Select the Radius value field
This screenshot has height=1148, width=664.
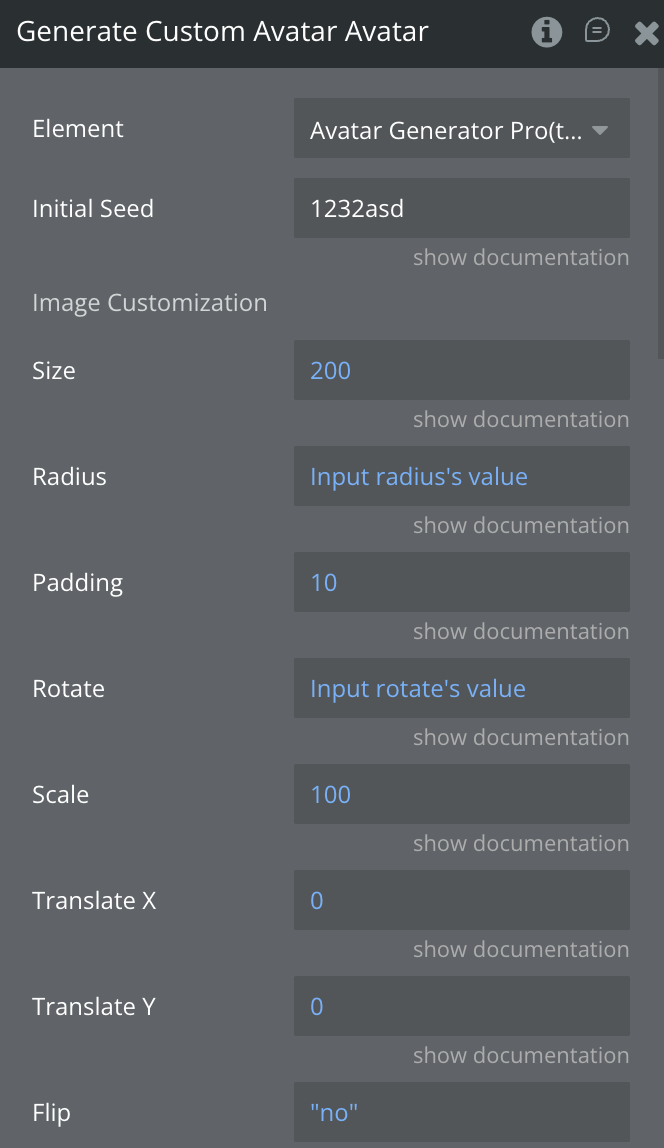pos(461,477)
